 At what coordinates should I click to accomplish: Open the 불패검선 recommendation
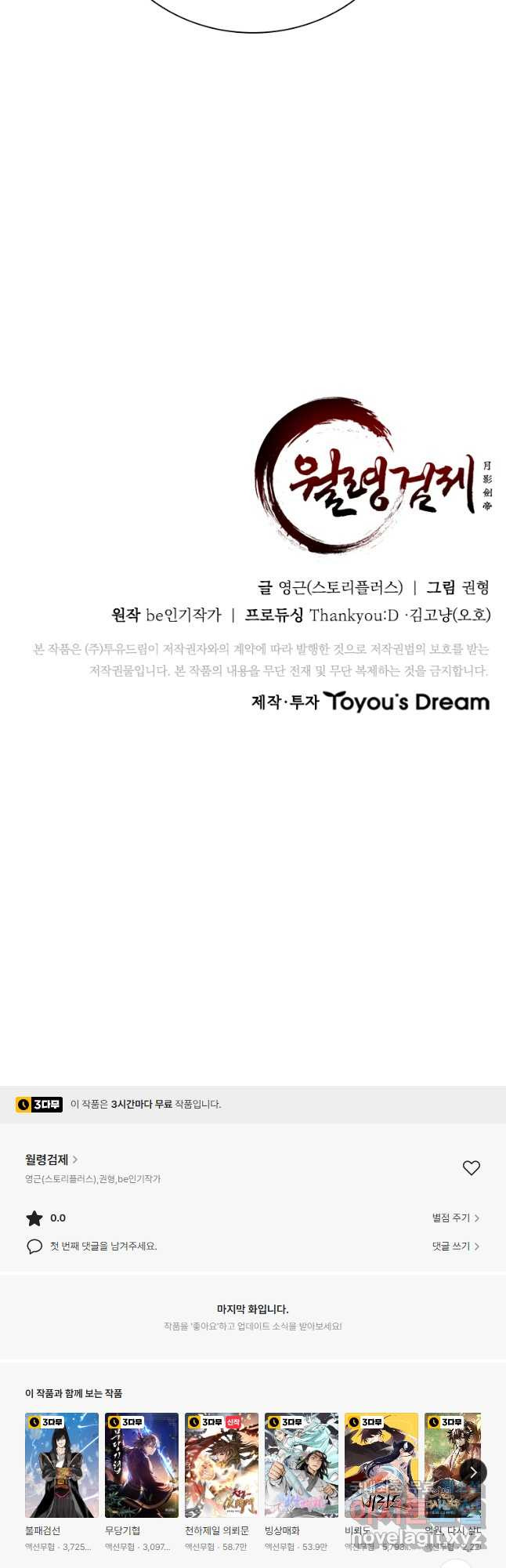coord(62,1465)
